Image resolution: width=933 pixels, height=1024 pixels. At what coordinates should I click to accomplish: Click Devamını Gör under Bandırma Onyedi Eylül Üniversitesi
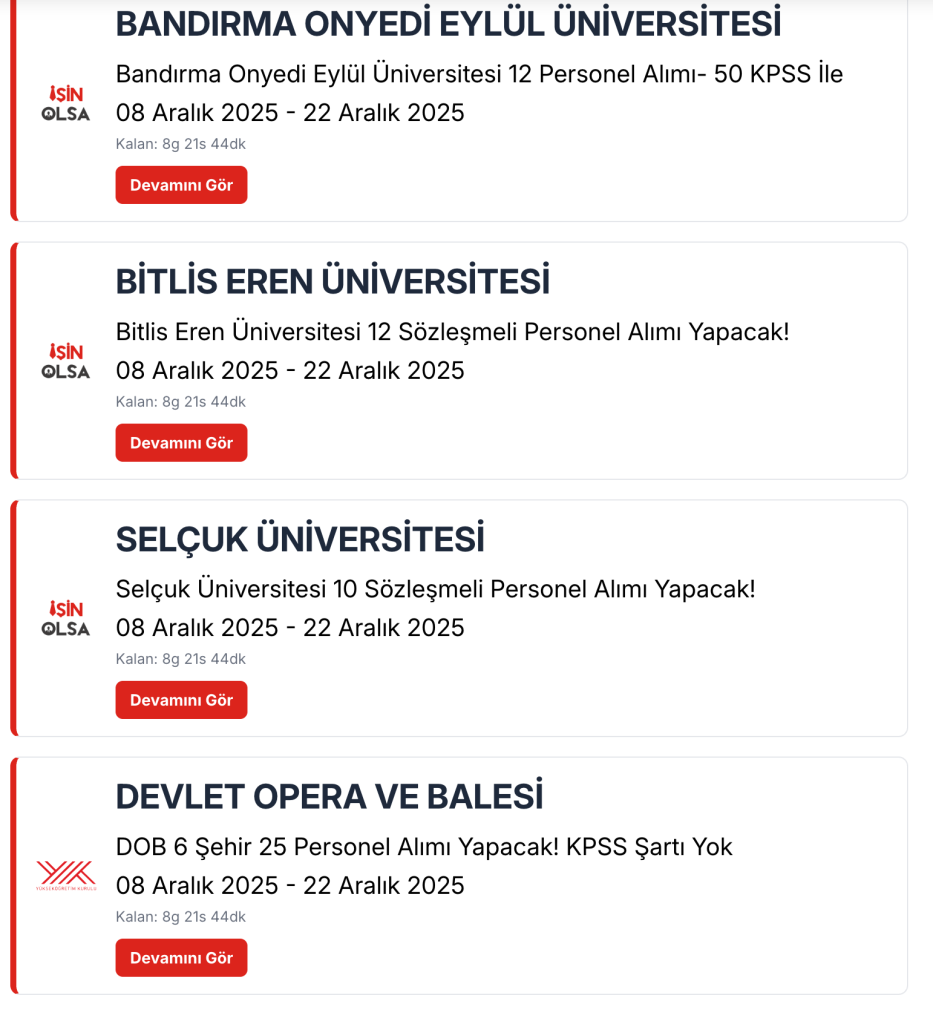181,184
